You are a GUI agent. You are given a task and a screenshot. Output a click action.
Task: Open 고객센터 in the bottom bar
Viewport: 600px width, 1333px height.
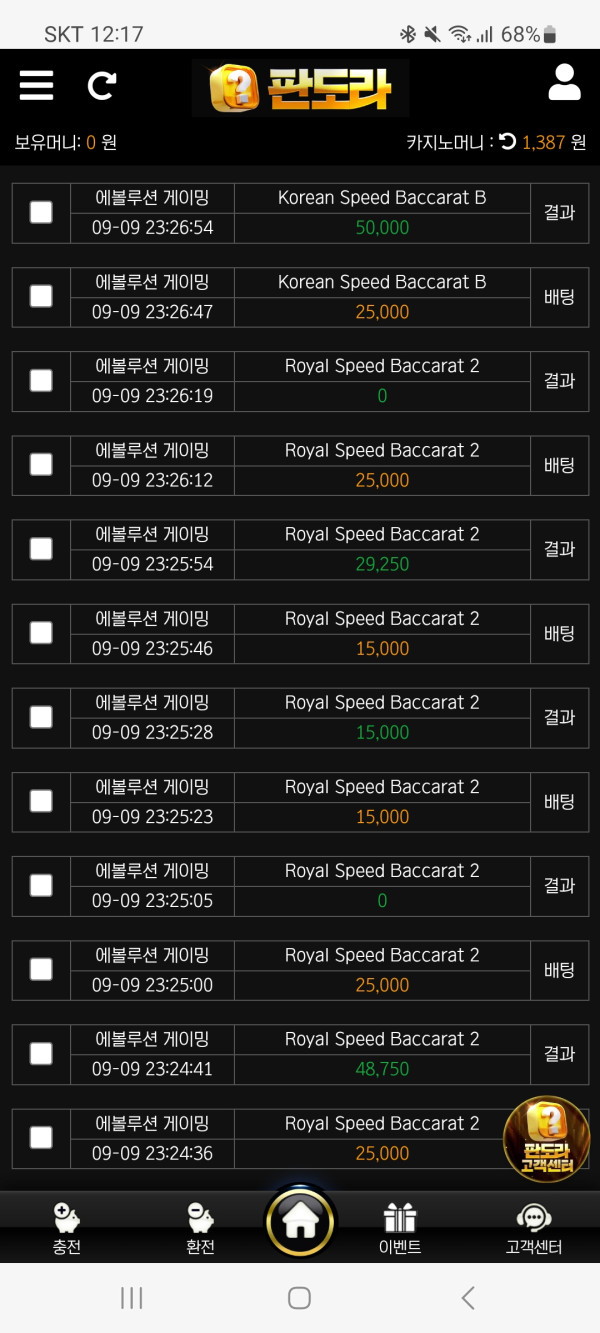click(x=534, y=1228)
